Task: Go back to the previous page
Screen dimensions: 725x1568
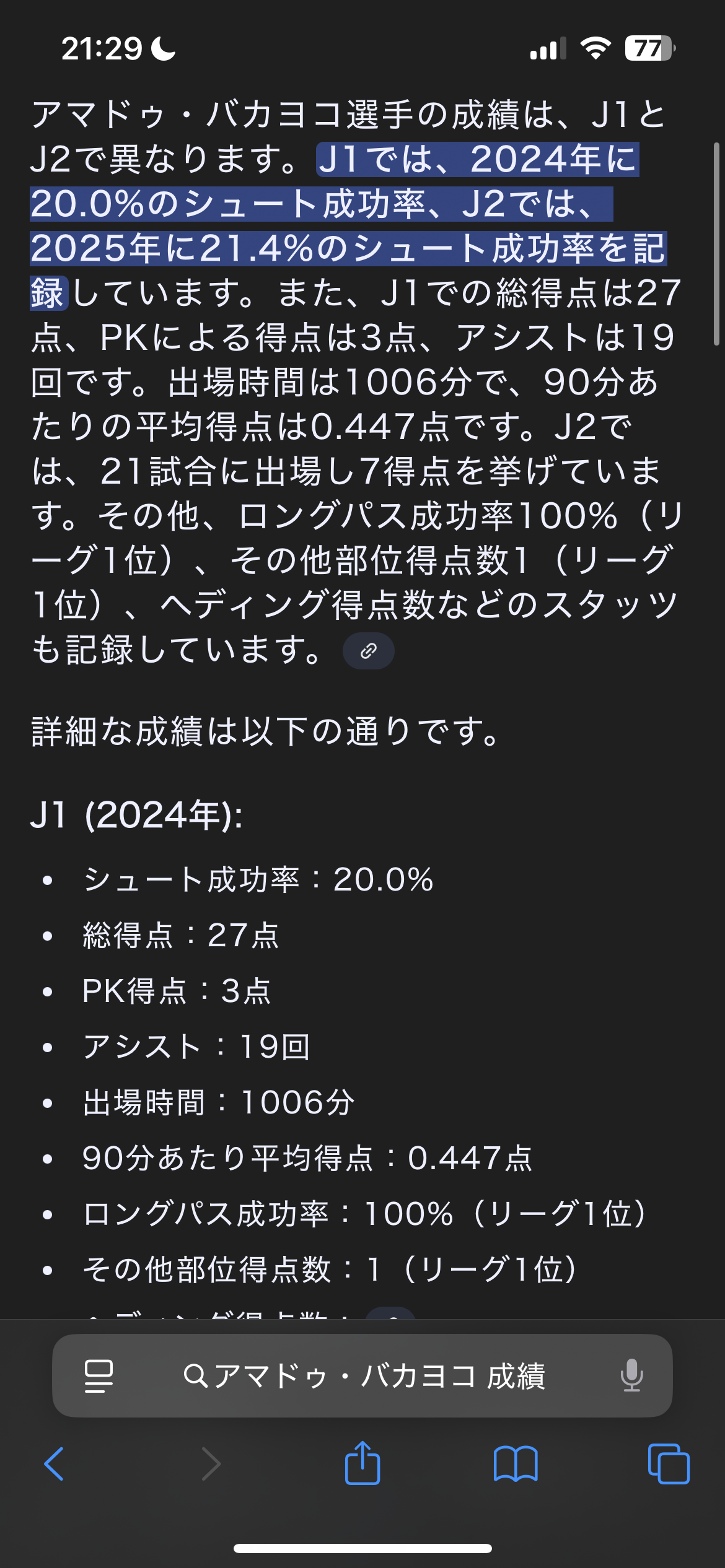Action: 54,1464
